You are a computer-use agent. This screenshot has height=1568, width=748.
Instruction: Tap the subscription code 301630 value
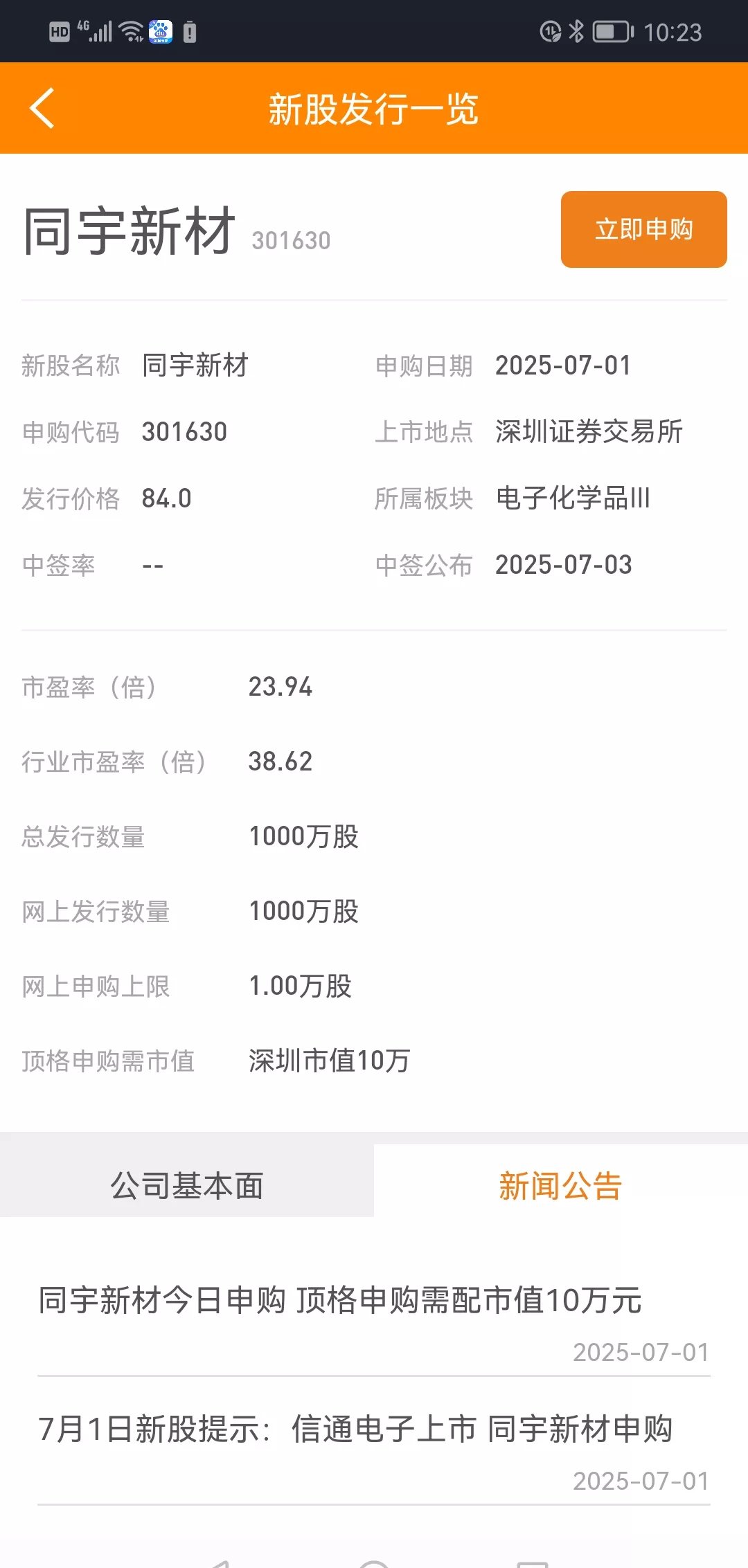(184, 432)
